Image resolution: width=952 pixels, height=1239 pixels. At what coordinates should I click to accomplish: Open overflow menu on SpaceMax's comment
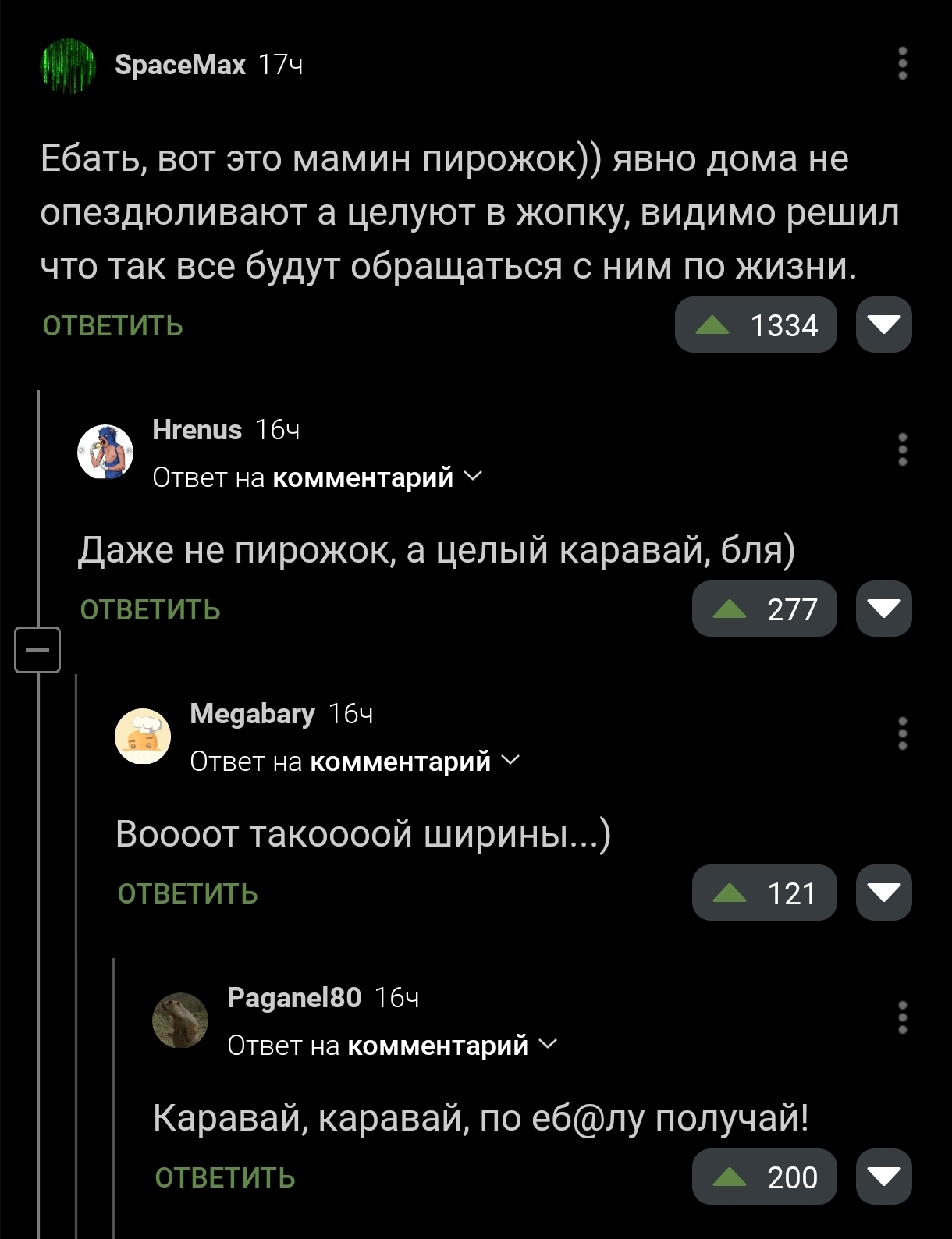coord(903,63)
